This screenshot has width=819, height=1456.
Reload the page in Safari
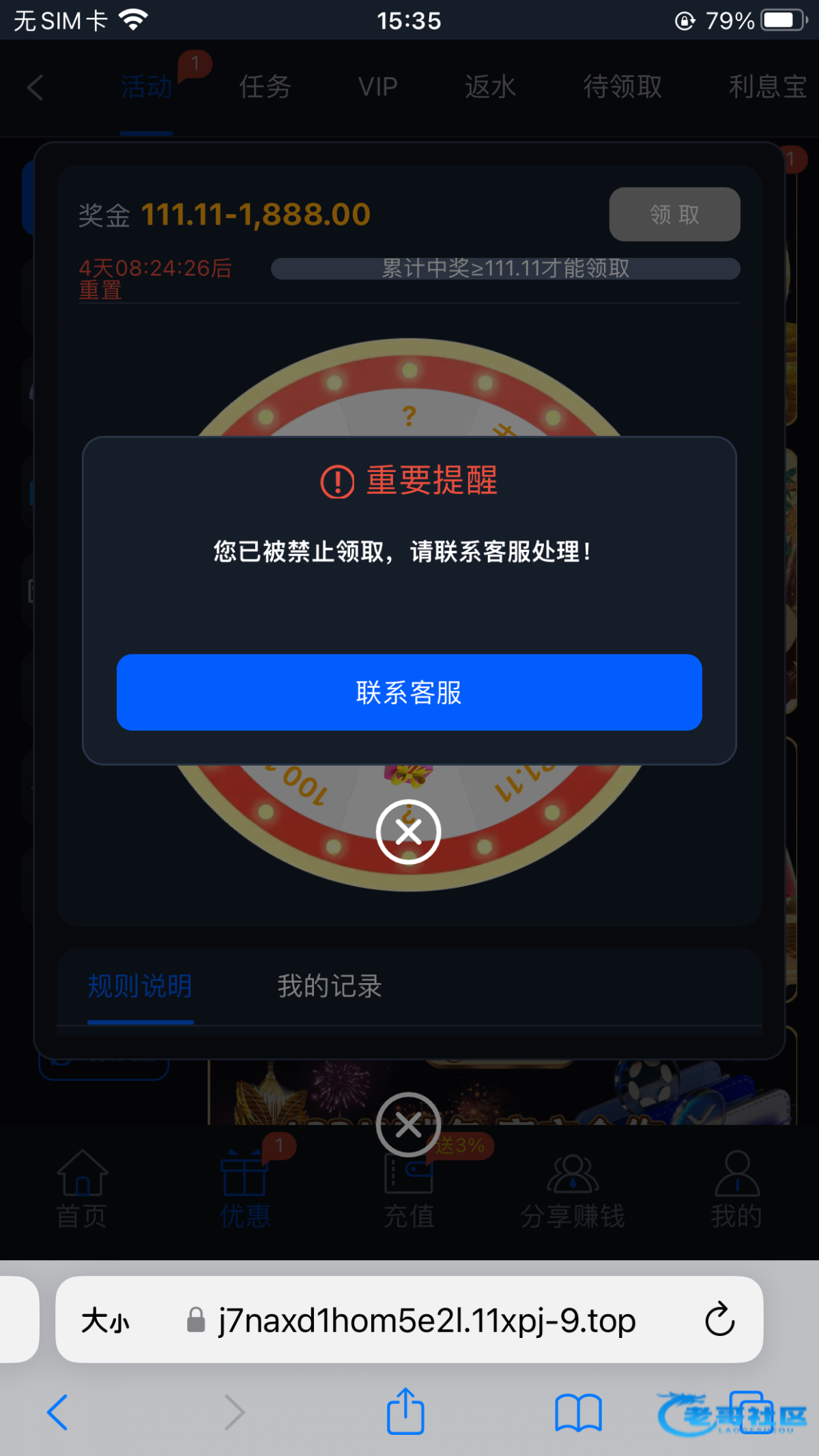(719, 1320)
